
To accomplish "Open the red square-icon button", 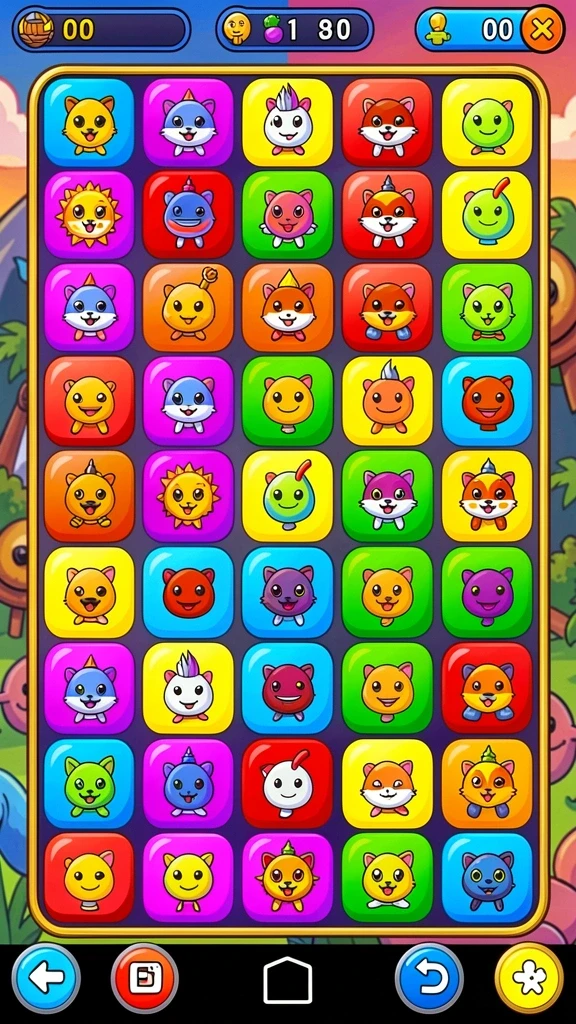I will [x=145, y=978].
